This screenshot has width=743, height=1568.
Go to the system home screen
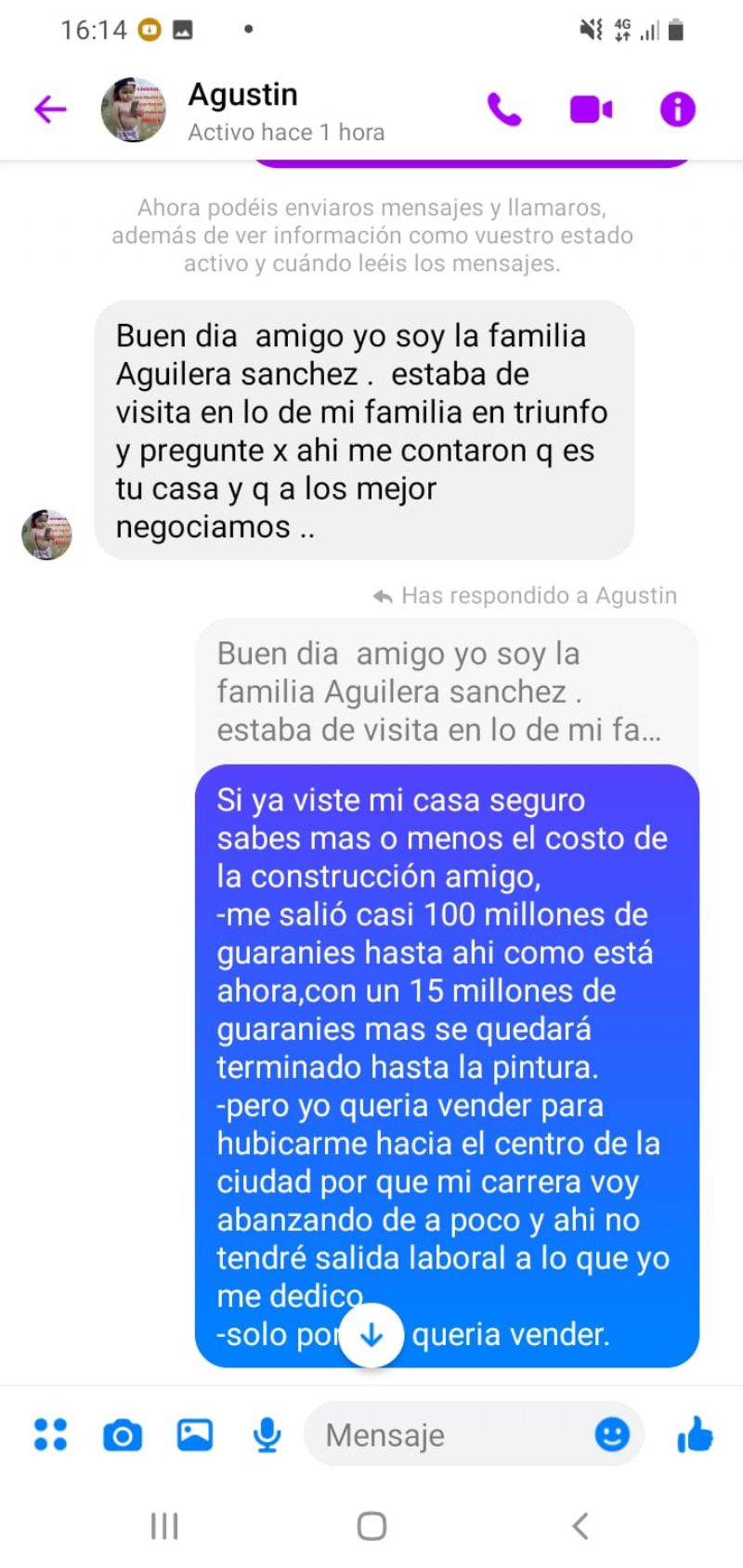(x=371, y=1525)
